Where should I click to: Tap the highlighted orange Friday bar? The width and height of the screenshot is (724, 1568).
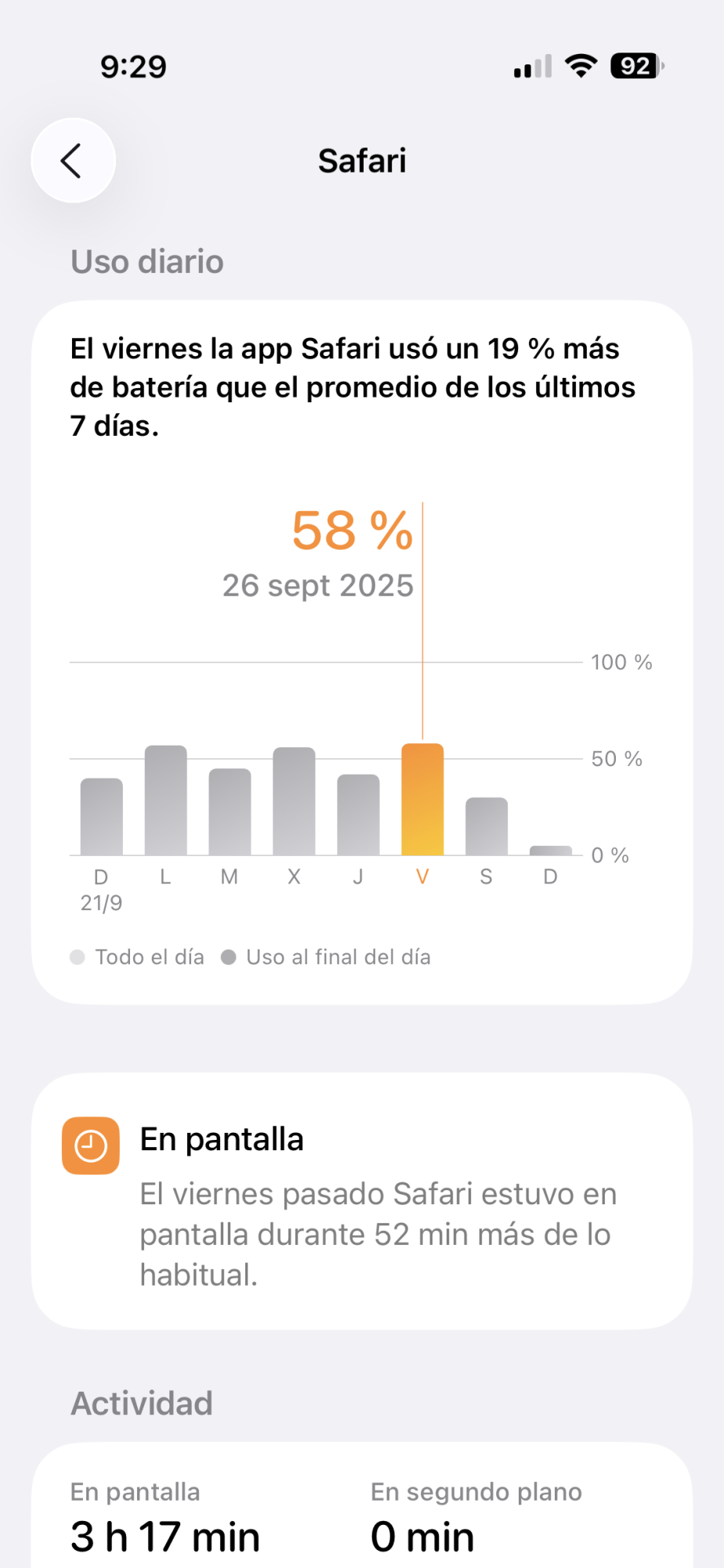(422, 800)
